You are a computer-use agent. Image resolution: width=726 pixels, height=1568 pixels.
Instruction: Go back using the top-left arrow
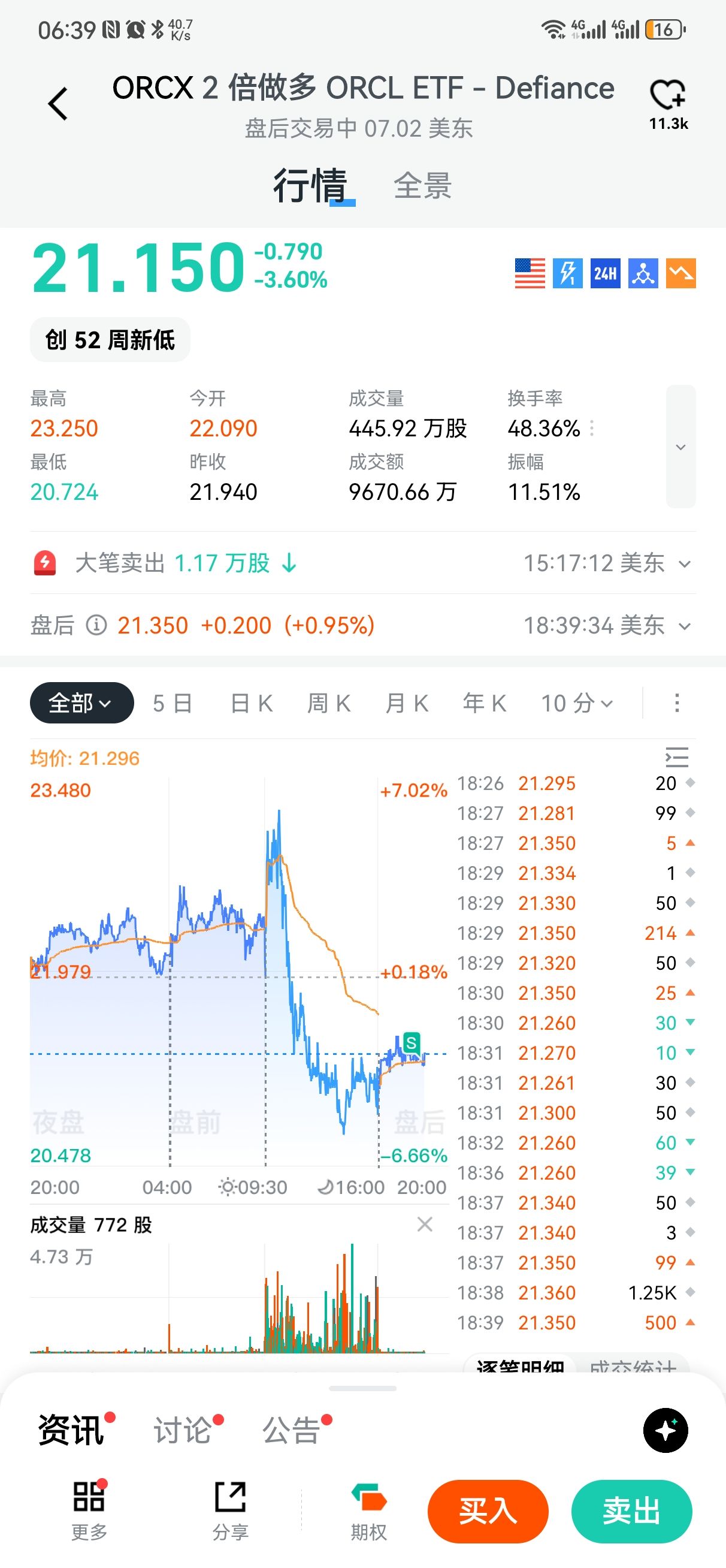(x=58, y=104)
